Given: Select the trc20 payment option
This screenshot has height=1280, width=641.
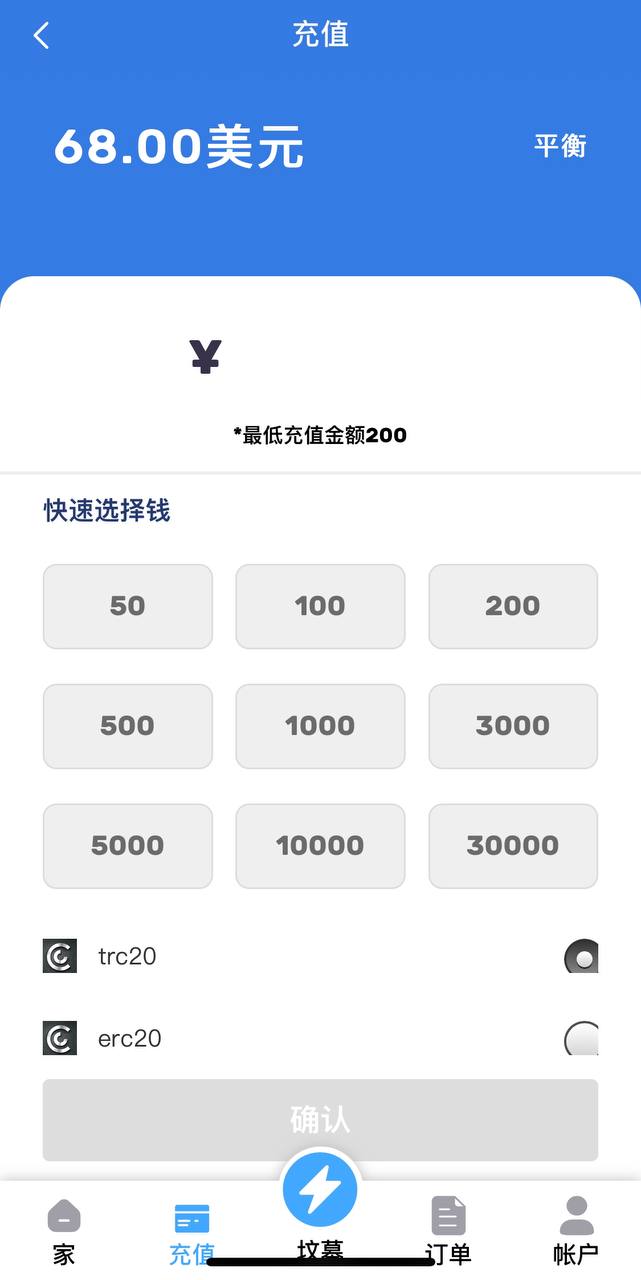Looking at the screenshot, I should point(581,957).
